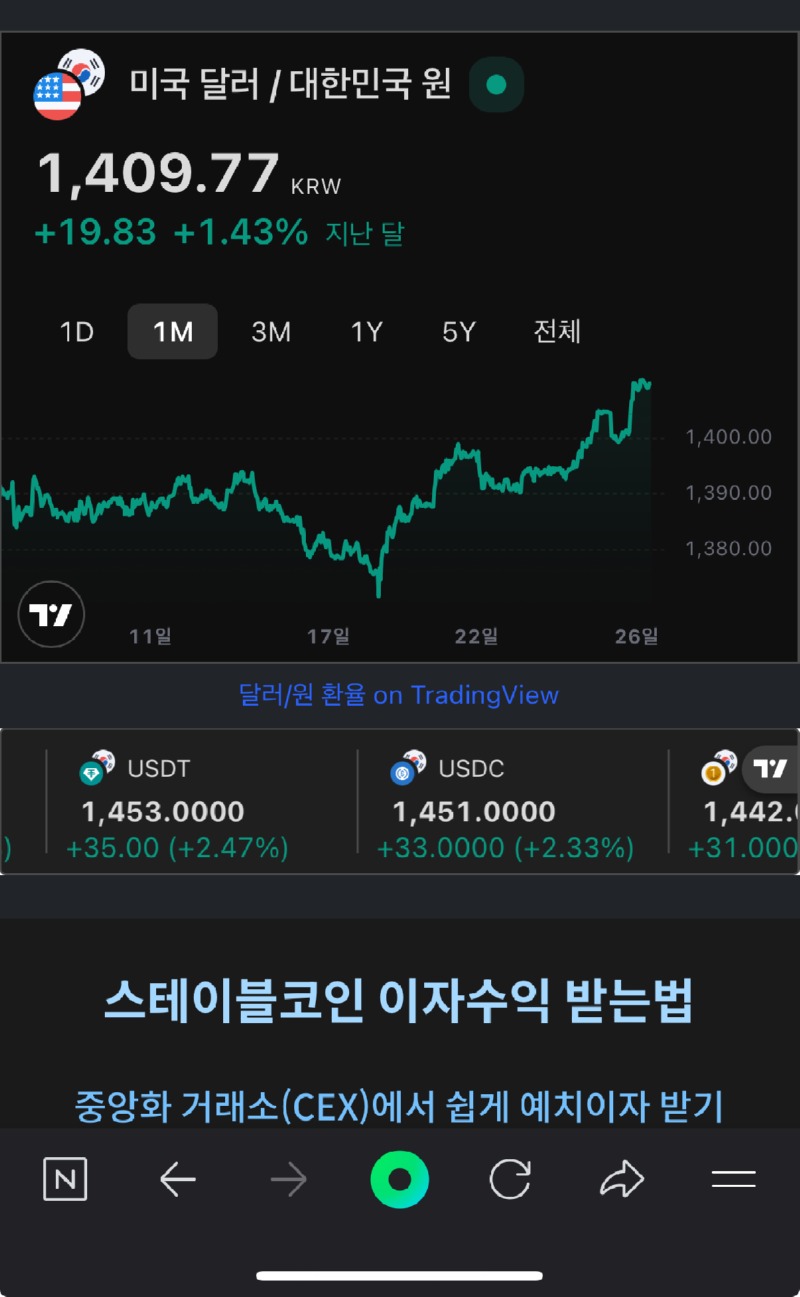Go forward using the forward arrow
Screen dimensions: 800x1297
289,1179
